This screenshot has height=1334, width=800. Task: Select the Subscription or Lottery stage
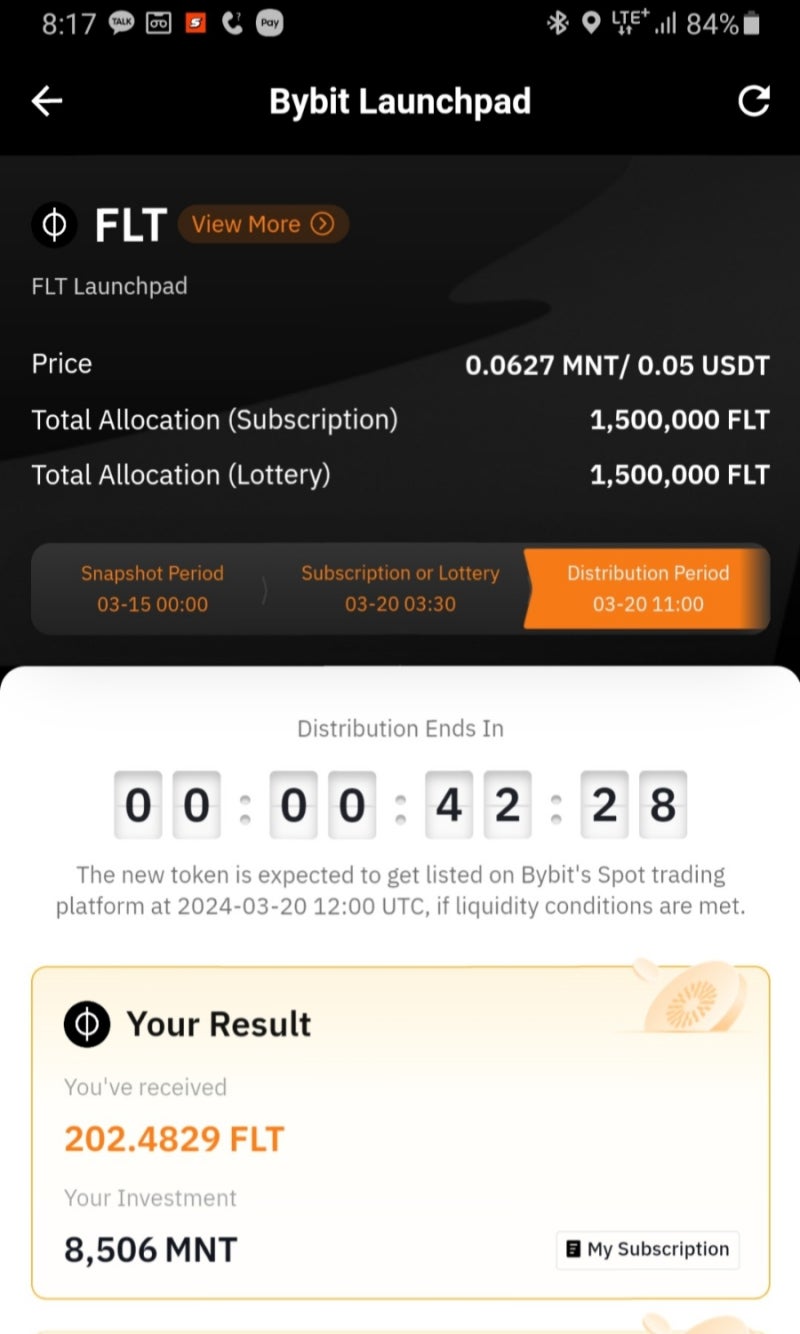[x=400, y=588]
